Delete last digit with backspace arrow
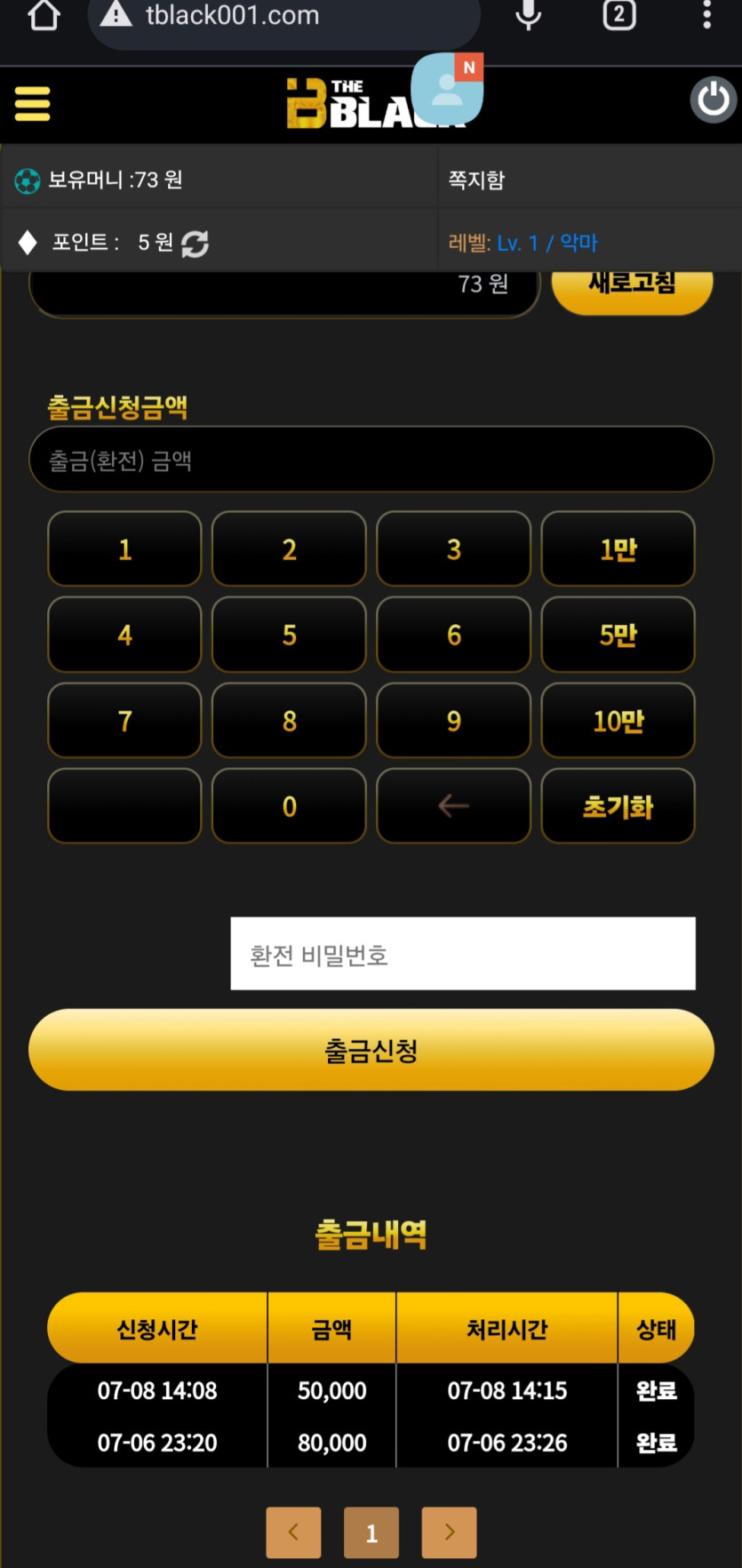 pos(453,806)
